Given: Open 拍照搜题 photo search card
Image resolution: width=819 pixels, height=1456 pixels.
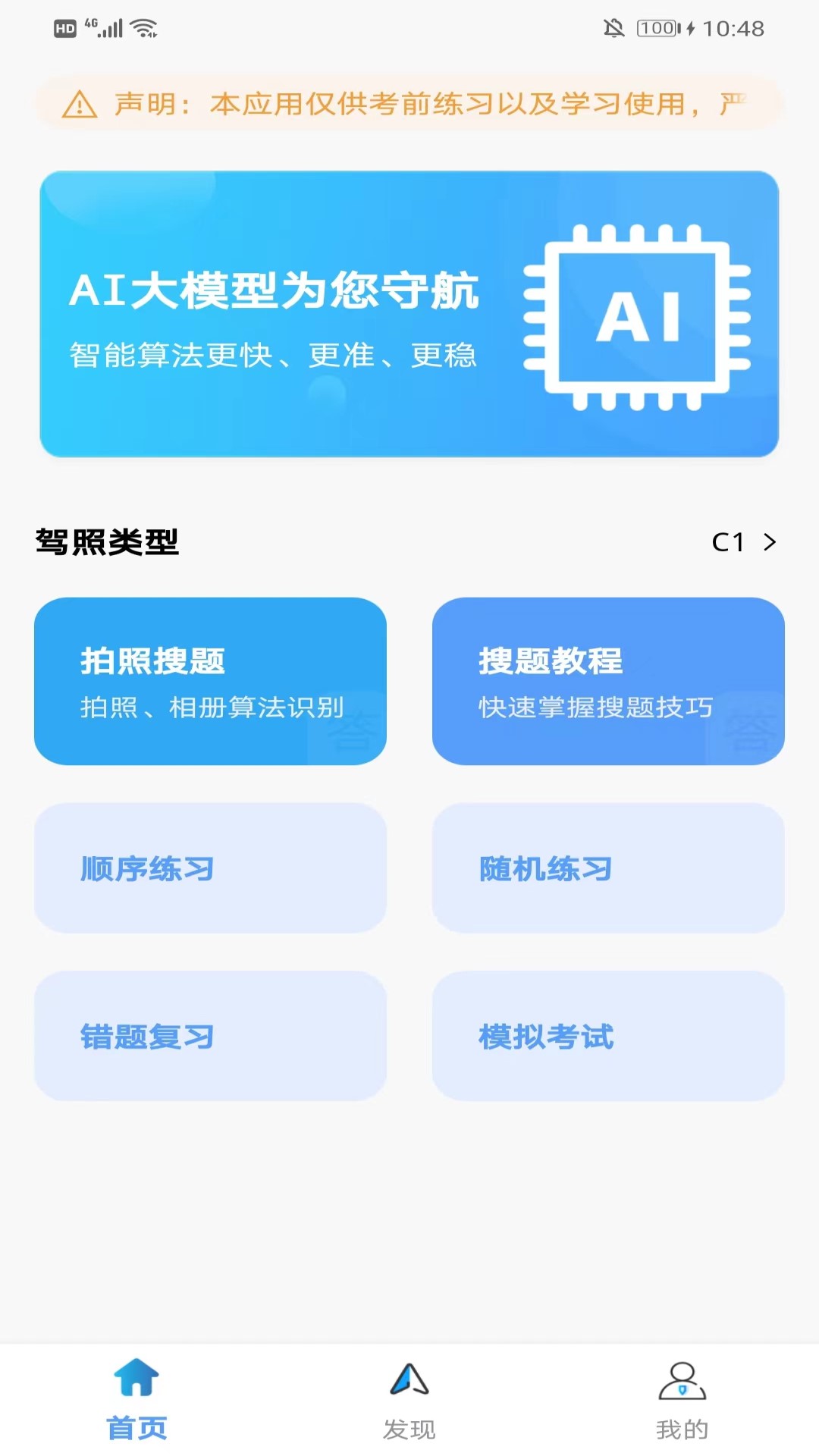Looking at the screenshot, I should pos(211,682).
